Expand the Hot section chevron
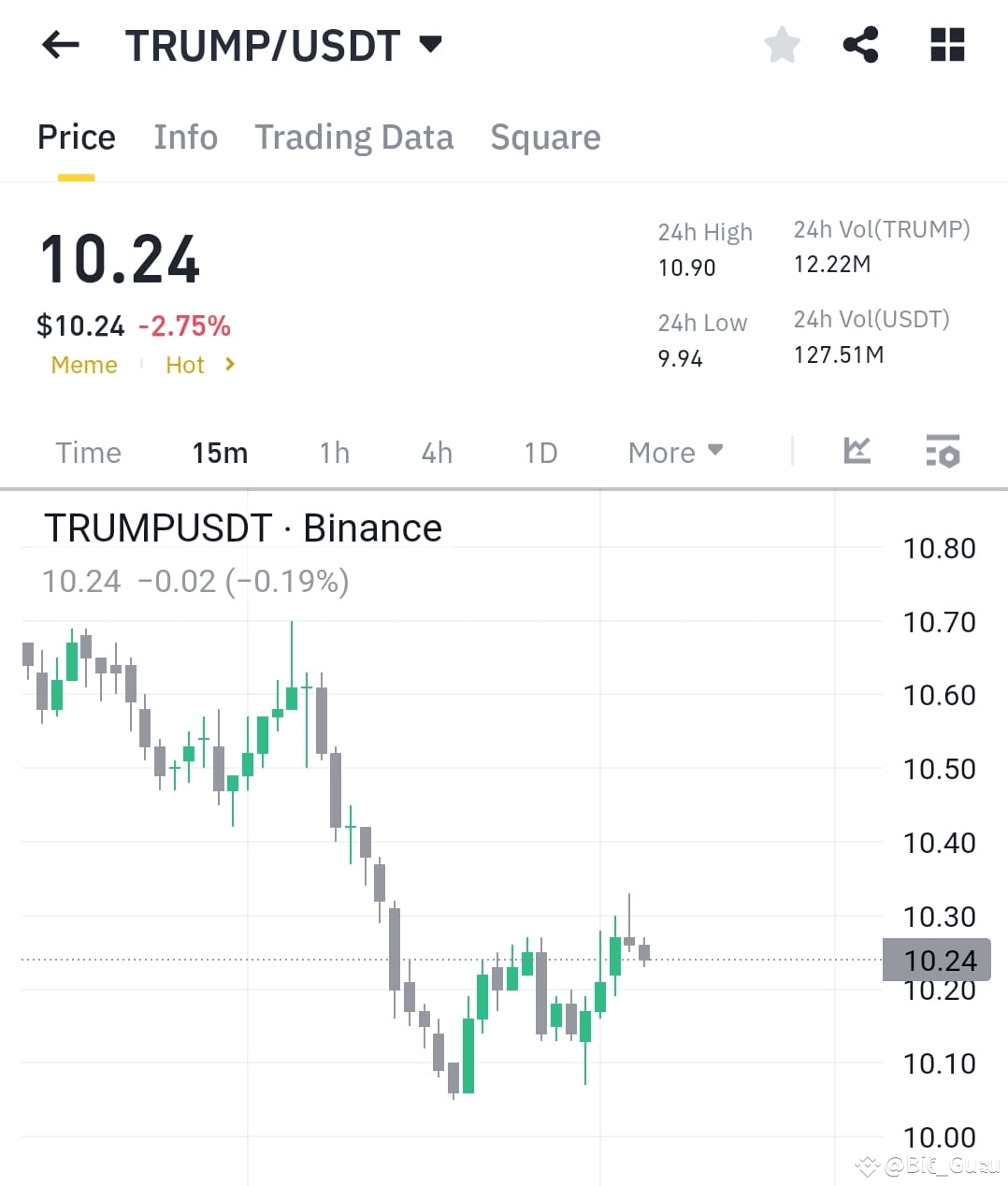This screenshot has height=1186, width=1008. 229,365
